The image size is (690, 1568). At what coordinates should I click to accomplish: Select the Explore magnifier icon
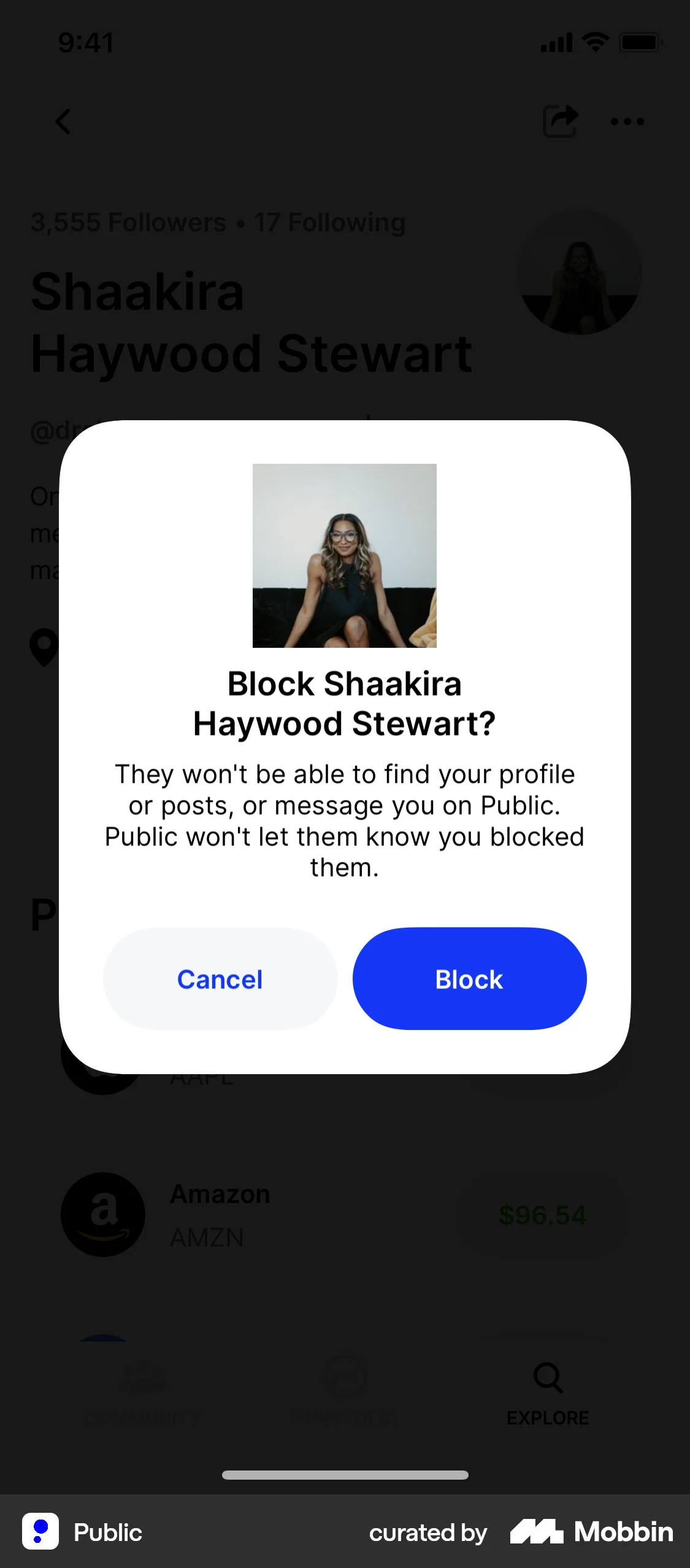[x=548, y=1378]
